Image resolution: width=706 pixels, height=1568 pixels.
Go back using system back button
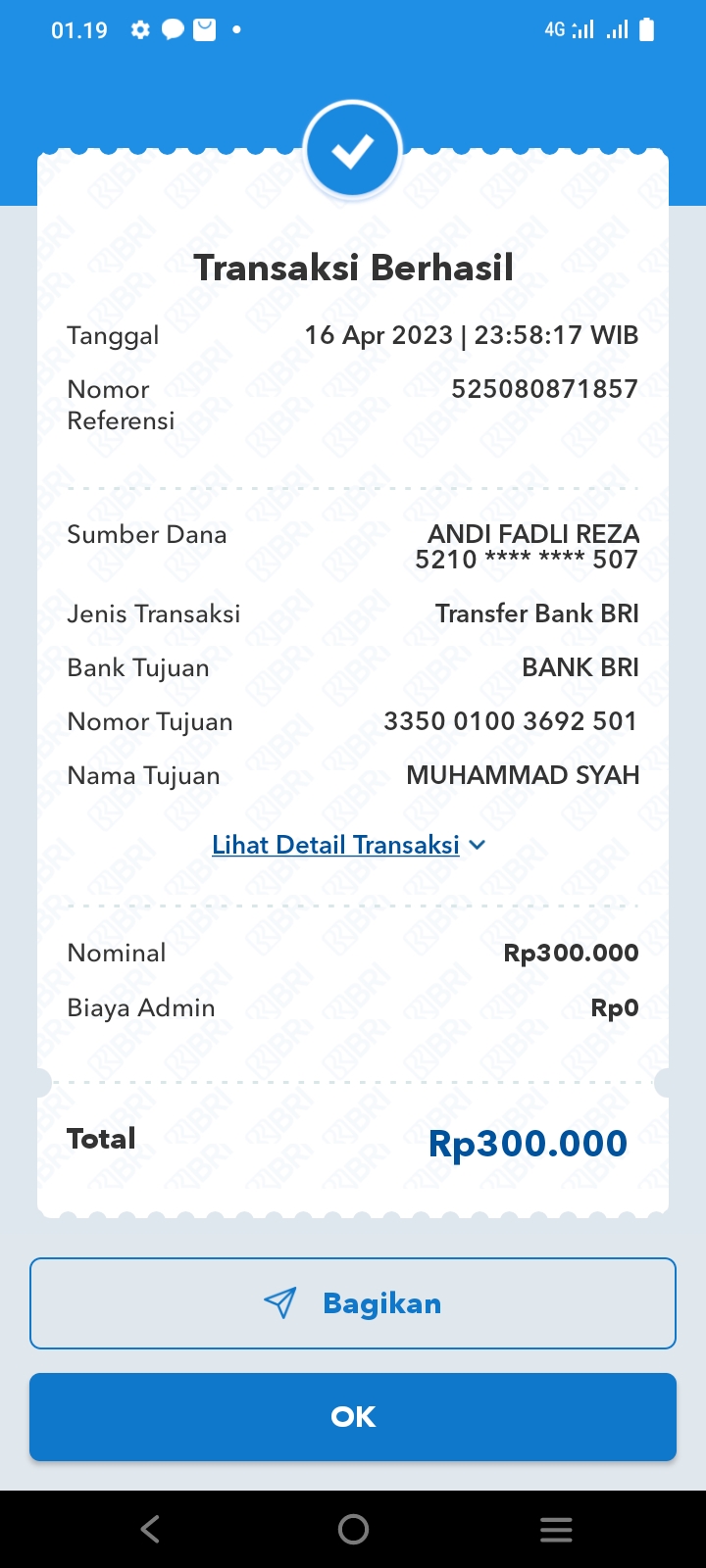point(150,1529)
